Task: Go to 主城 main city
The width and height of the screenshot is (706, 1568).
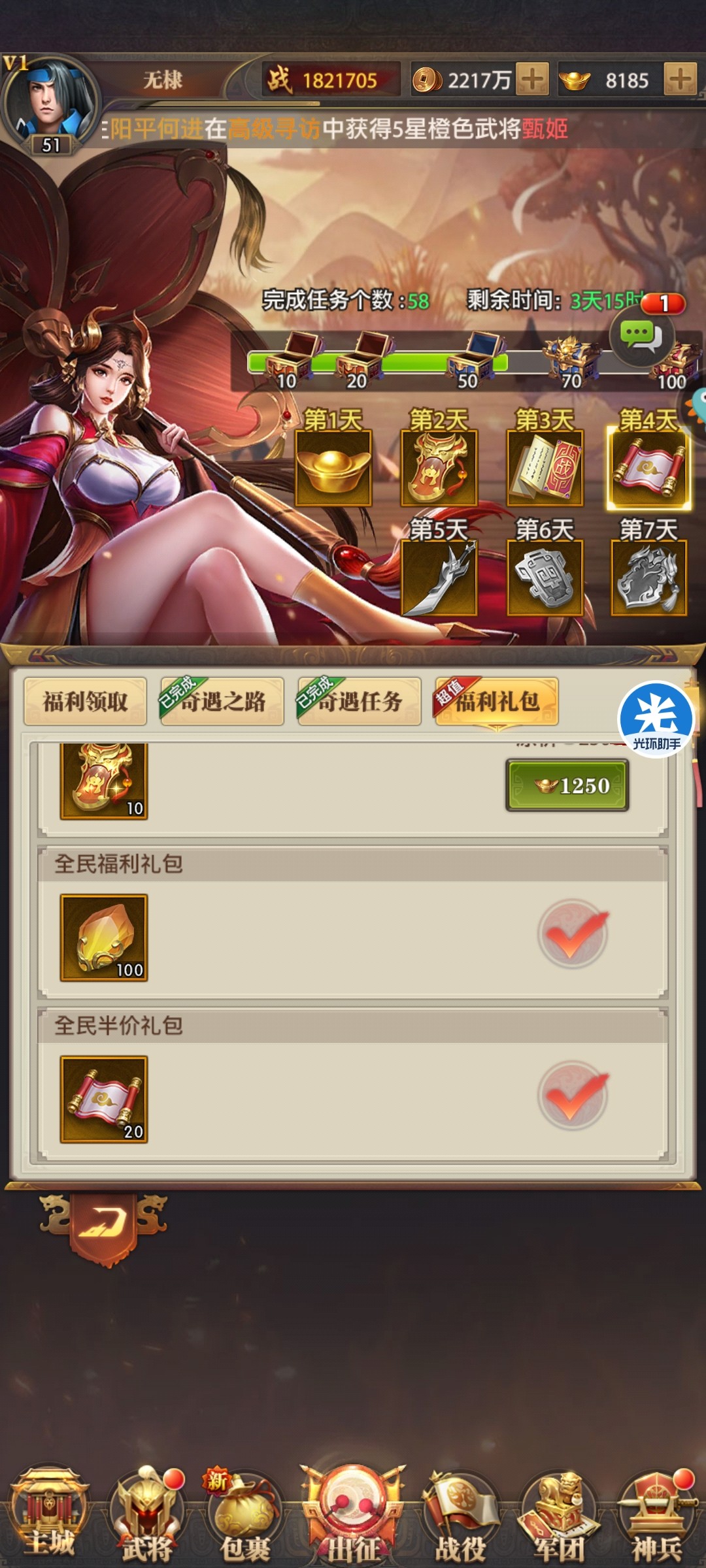Action: 50,1516
